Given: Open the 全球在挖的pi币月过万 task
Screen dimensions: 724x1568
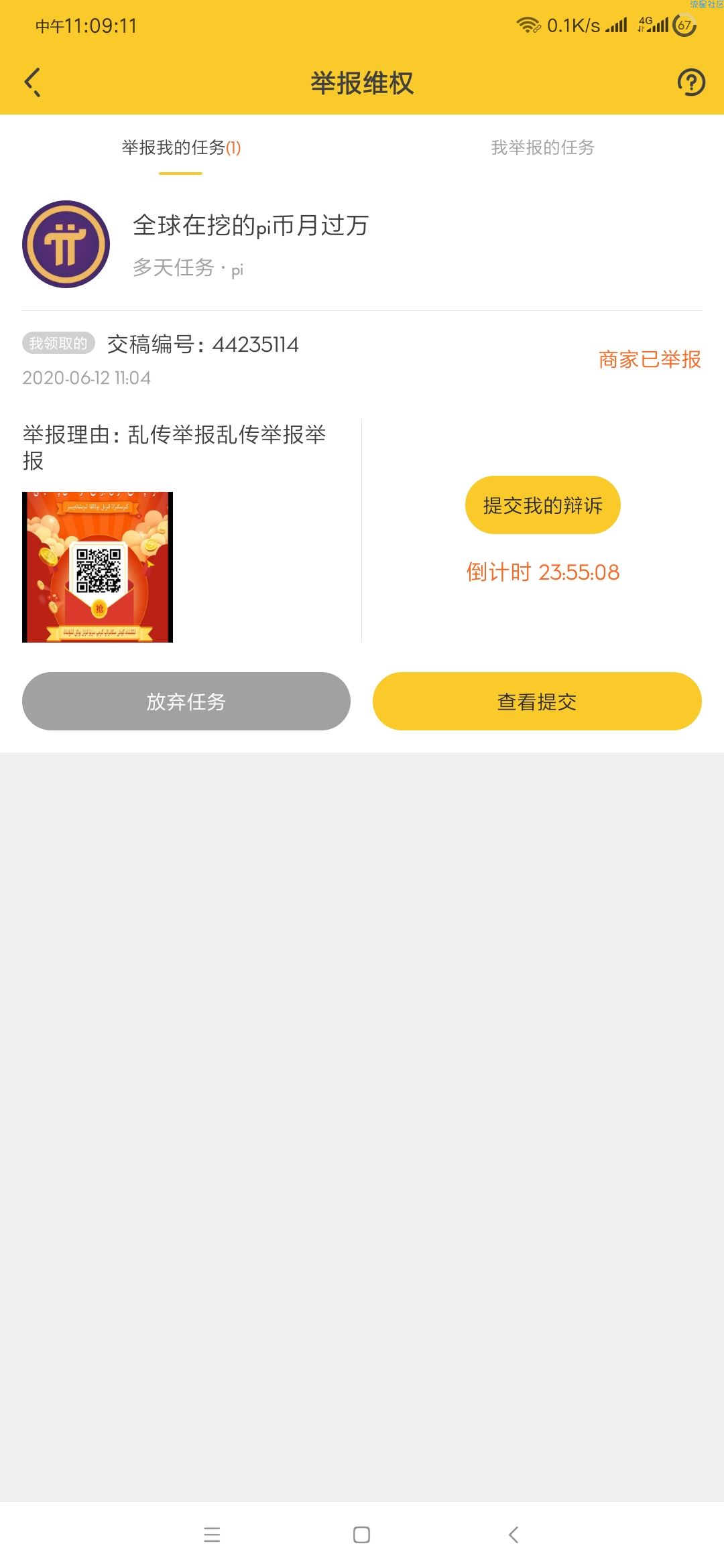Looking at the screenshot, I should pos(251,226).
